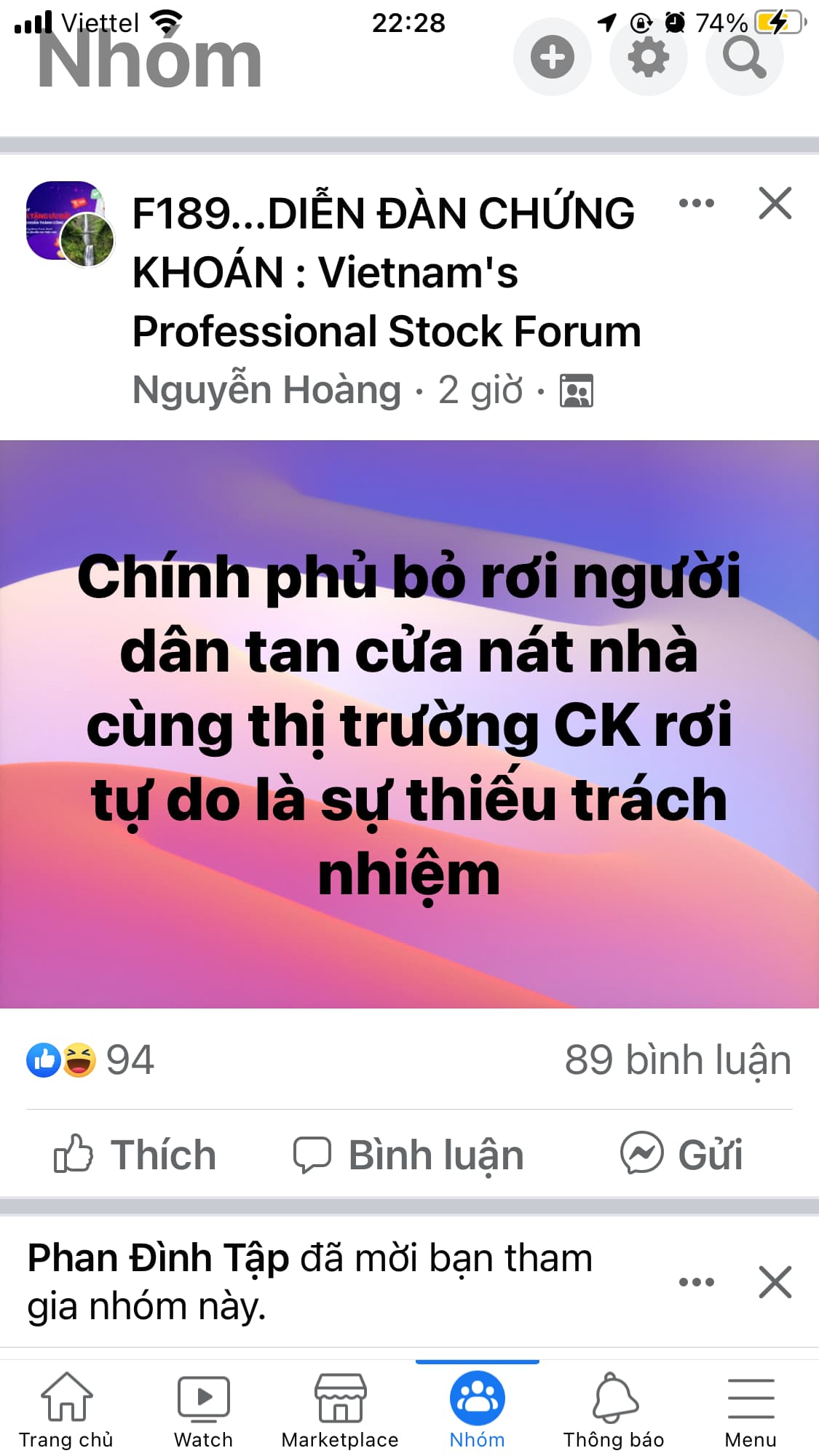819x1456 pixels.
Task: Tap Bình luận to comment on the post
Action: tap(408, 1155)
